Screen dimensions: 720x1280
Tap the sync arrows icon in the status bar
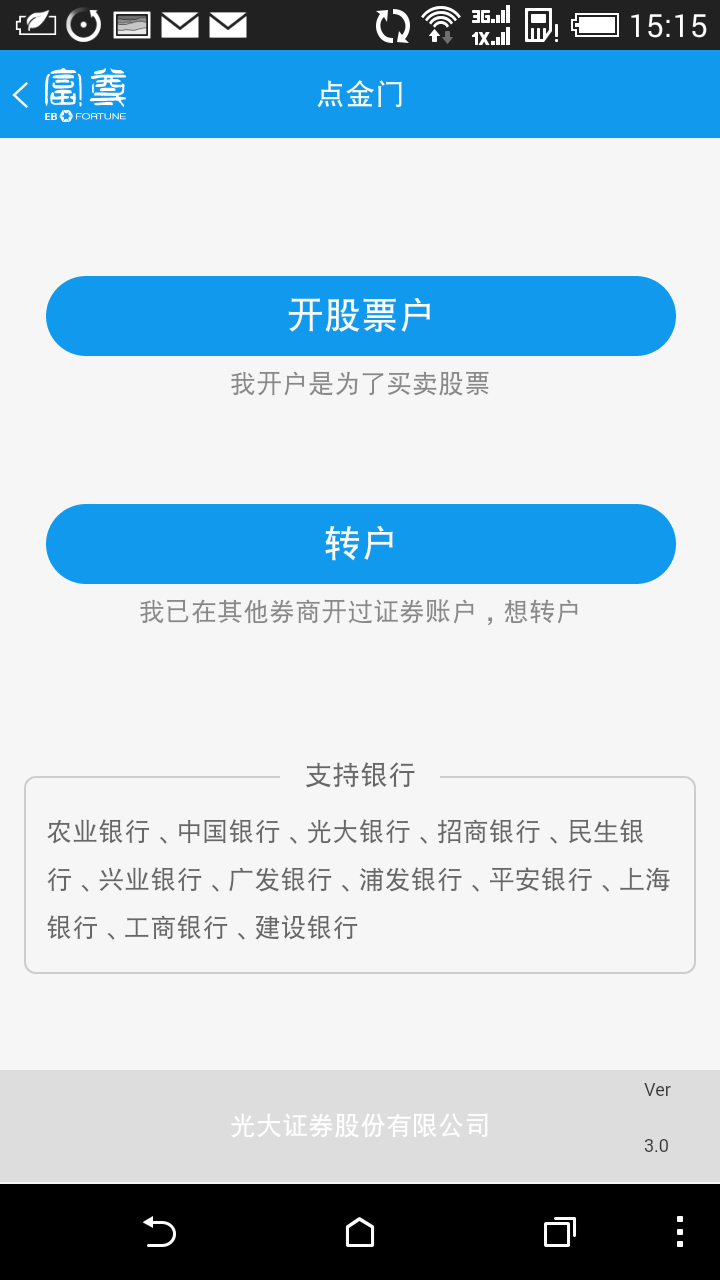[x=392, y=25]
